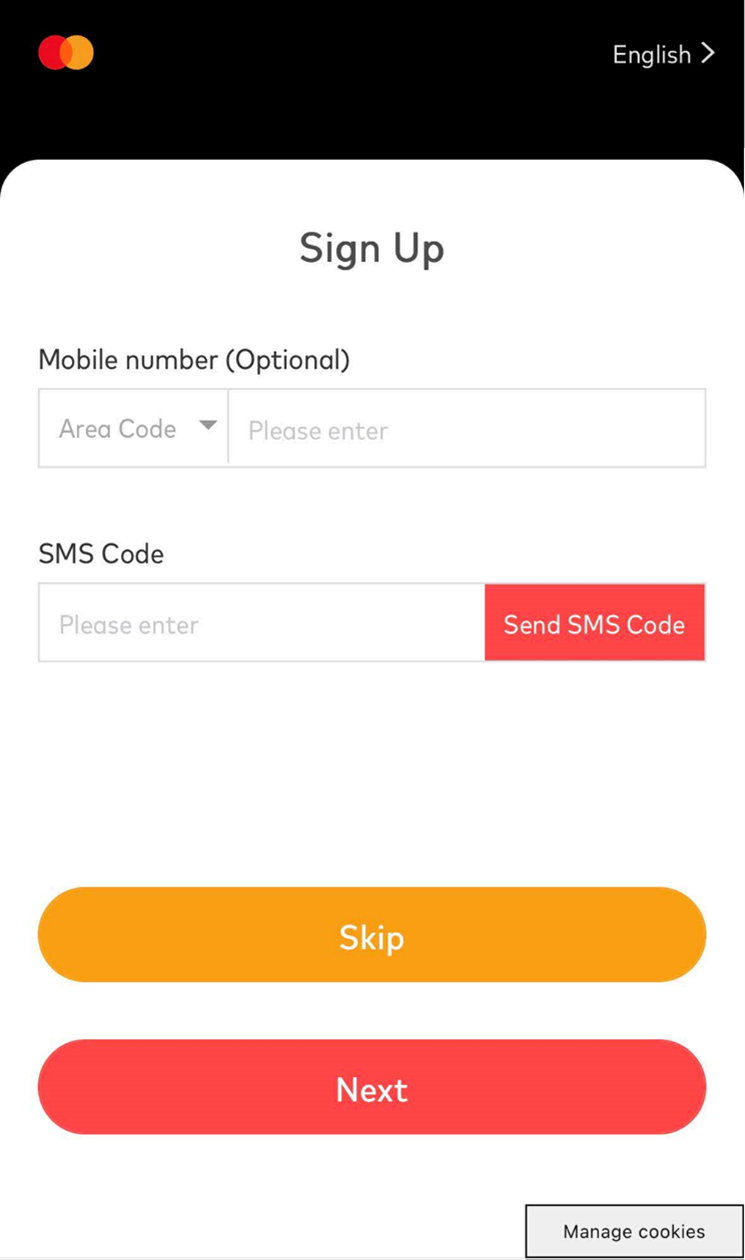Viewport: 745px width, 1260px height.
Task: Tap the Send SMS Code button
Action: pos(594,624)
